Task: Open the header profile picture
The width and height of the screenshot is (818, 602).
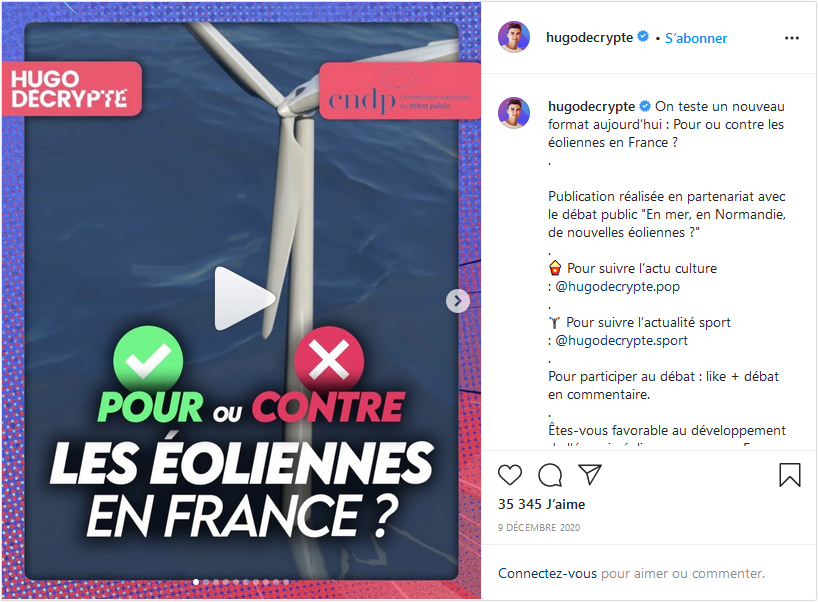Action: pos(514,37)
